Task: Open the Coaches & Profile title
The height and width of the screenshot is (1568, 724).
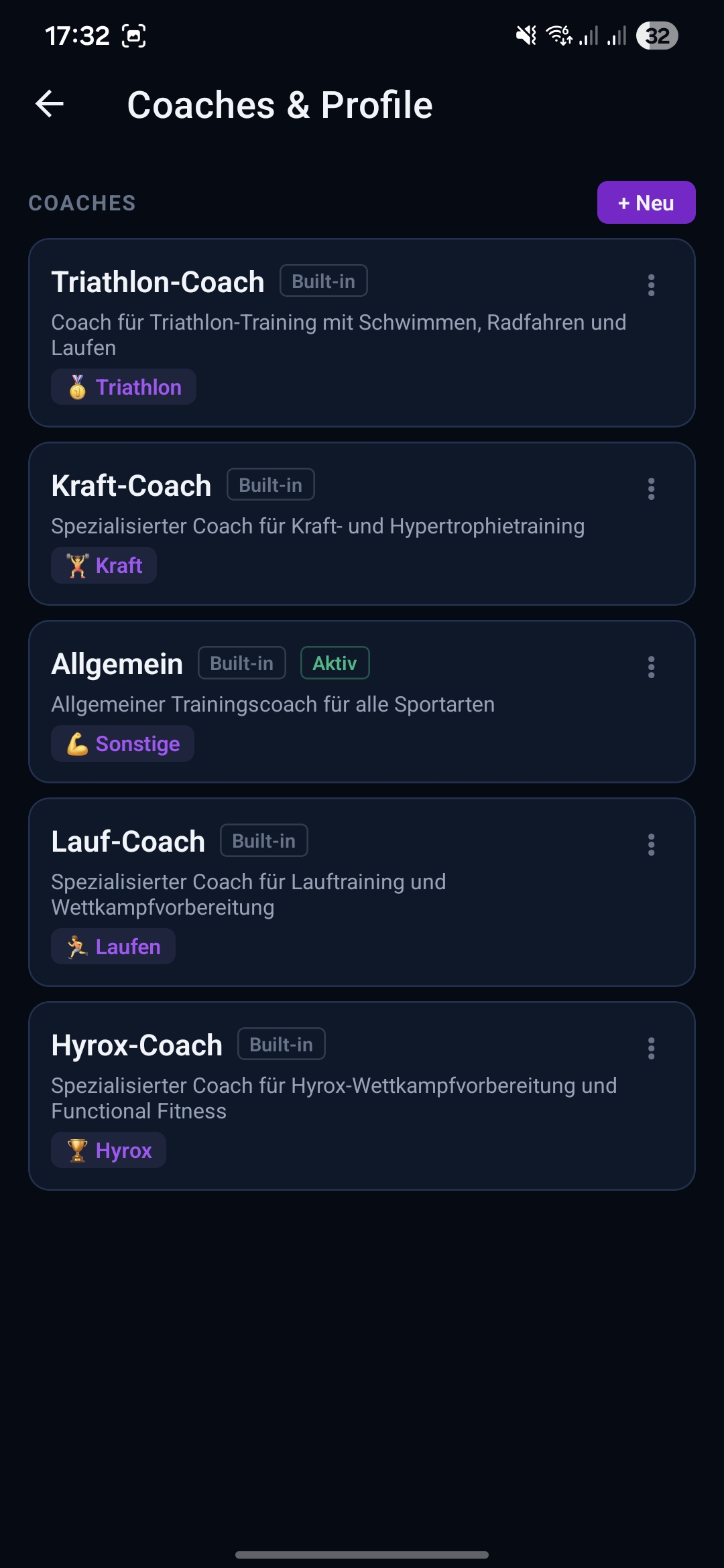Action: (x=280, y=104)
